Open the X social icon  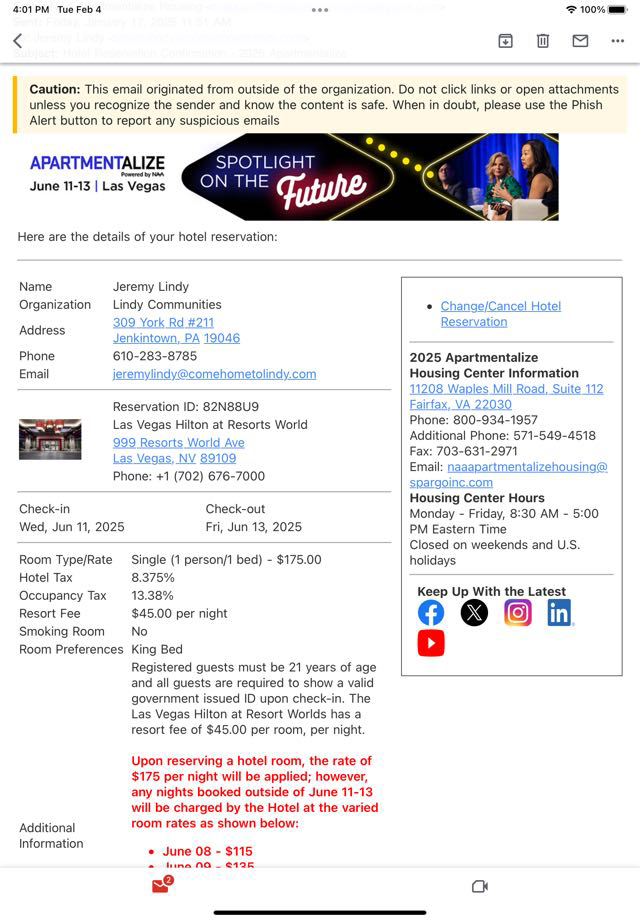coord(474,612)
